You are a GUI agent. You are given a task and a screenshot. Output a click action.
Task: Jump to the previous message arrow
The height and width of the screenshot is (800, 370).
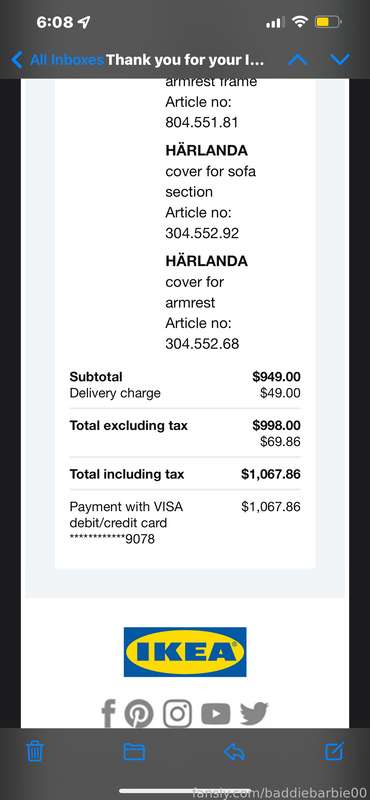point(298,60)
